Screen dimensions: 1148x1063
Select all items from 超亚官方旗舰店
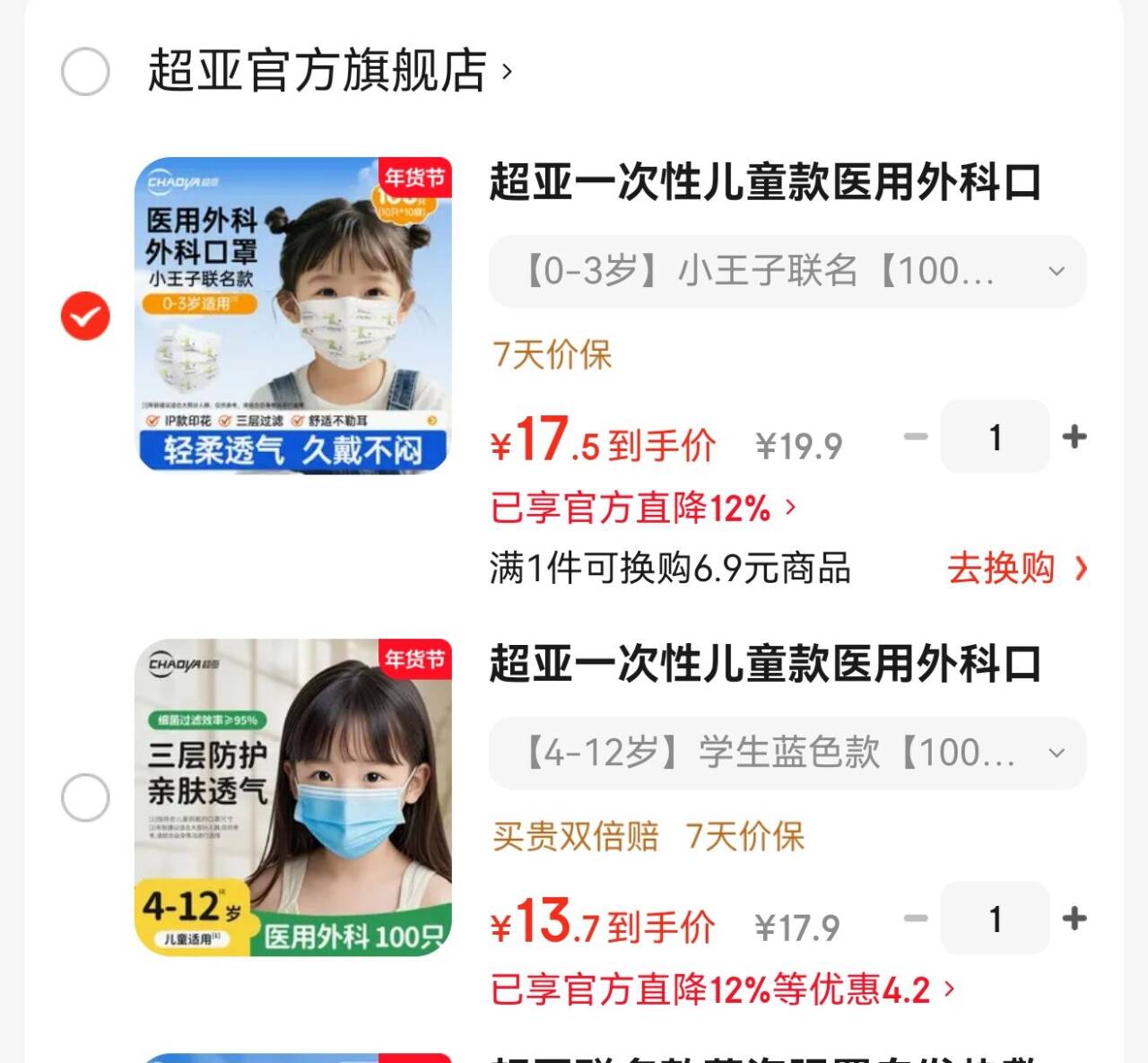point(85,72)
